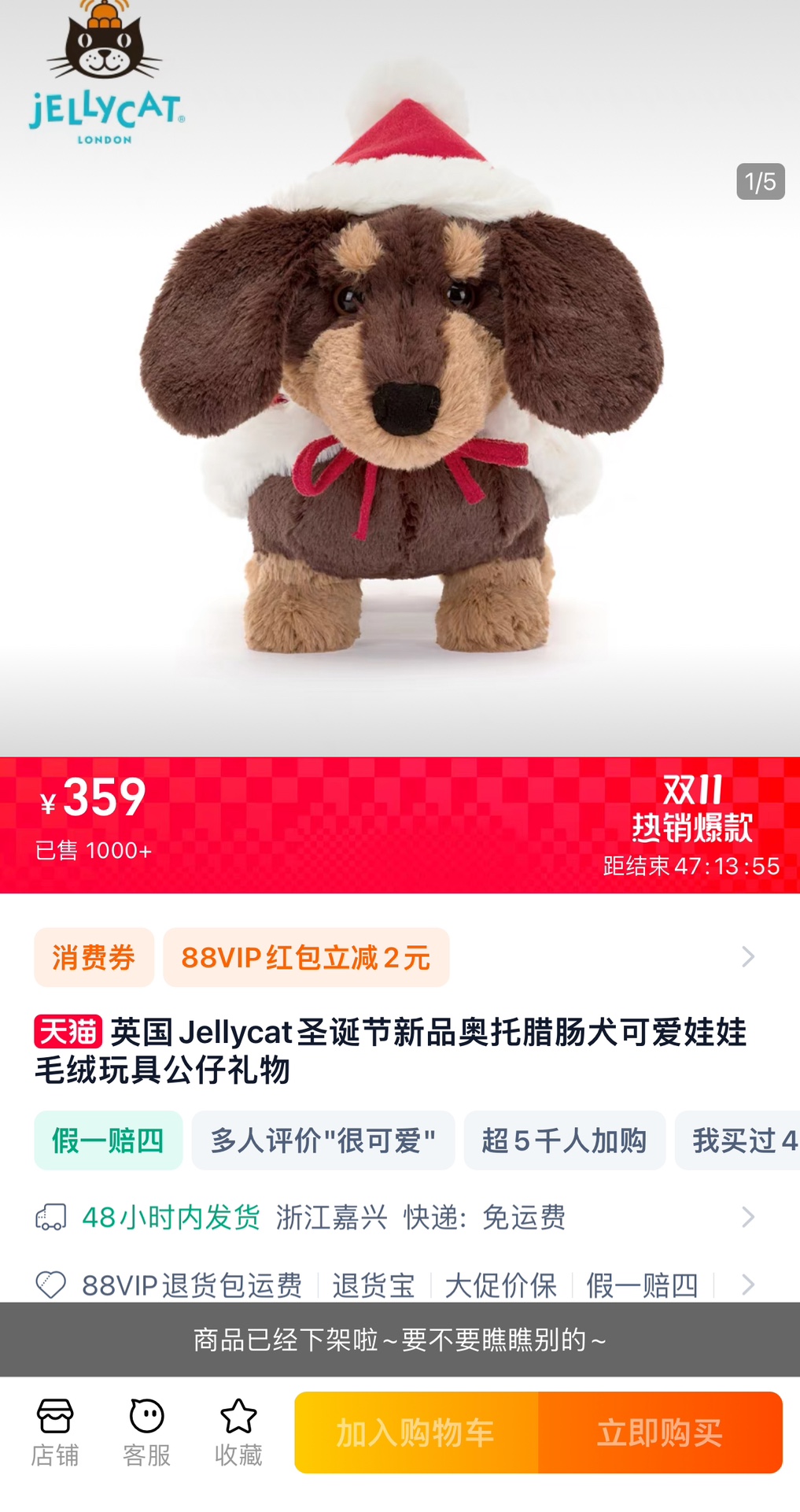Contact 客服 customer service
Viewport: 800px width, 1512px height.
coord(146,1433)
